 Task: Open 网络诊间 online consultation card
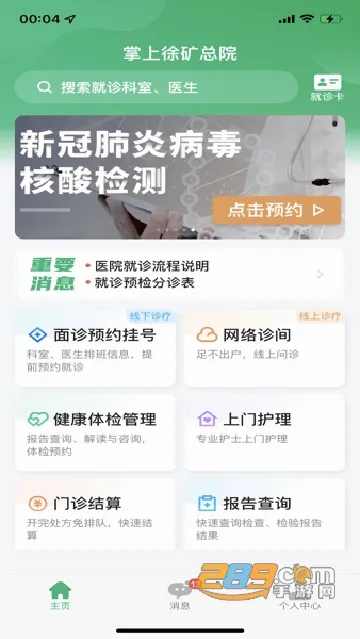tap(265, 349)
